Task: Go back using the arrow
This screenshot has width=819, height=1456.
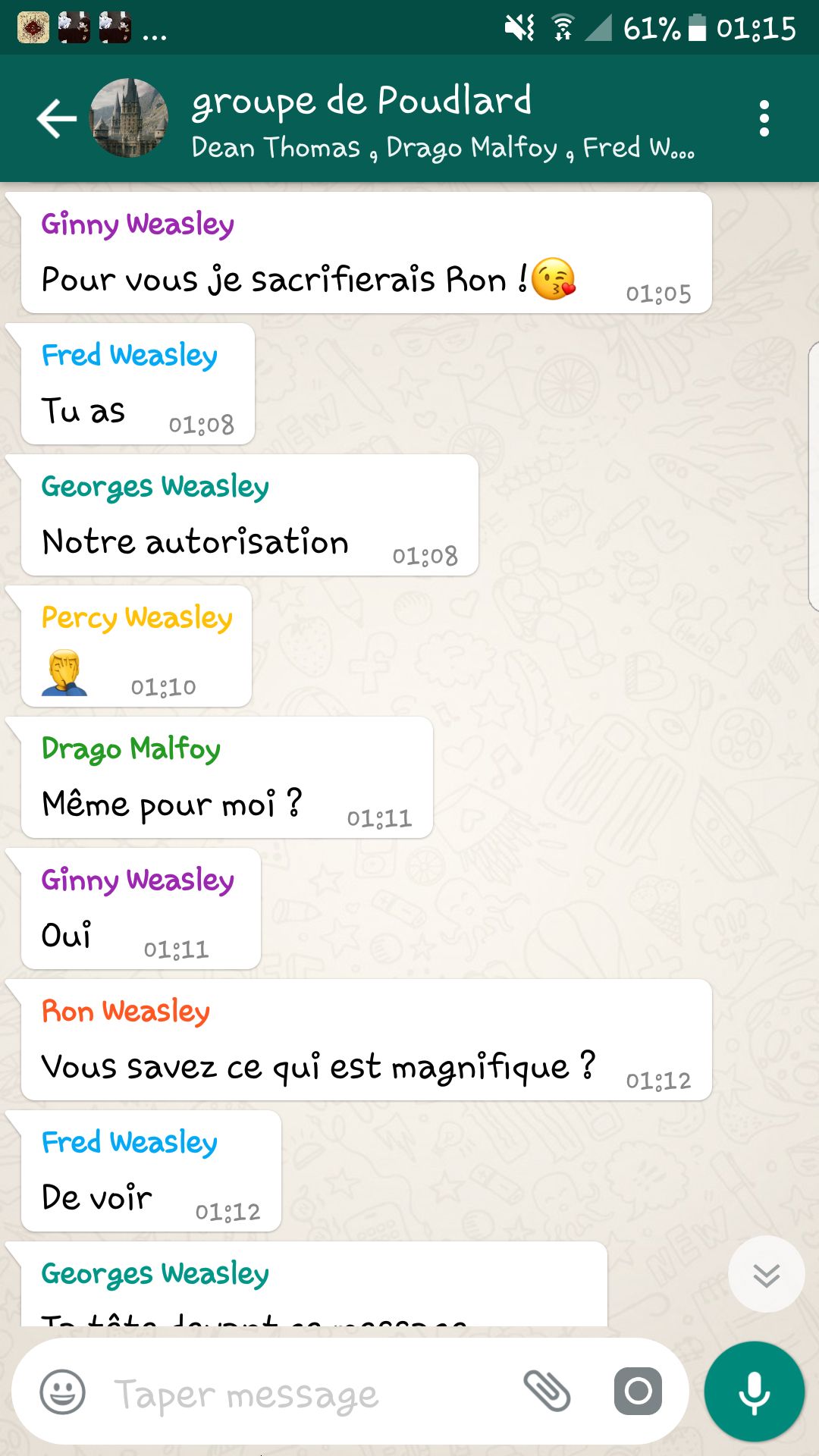Action: click(x=57, y=118)
